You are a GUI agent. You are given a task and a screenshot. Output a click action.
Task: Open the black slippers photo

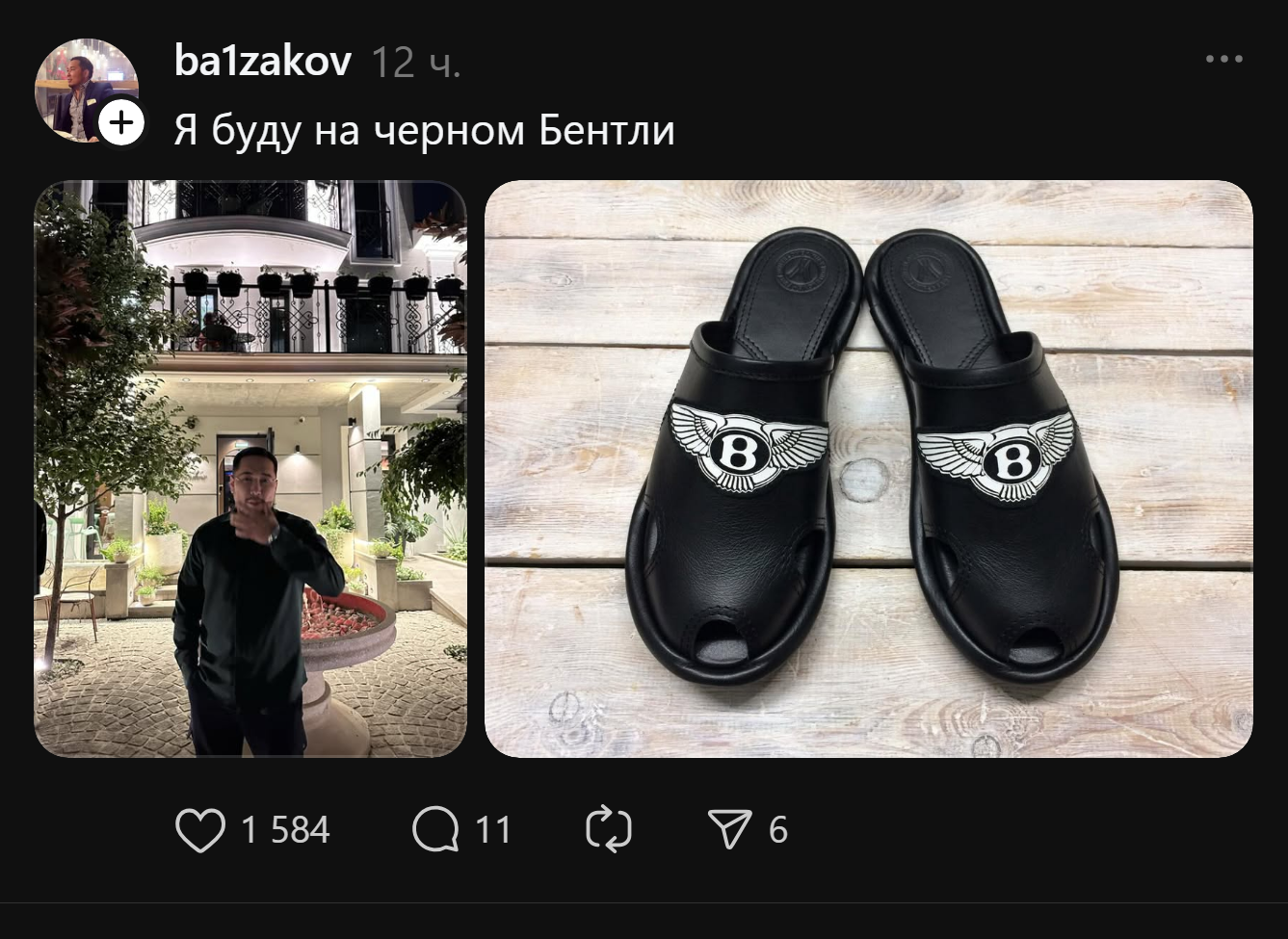click(868, 469)
